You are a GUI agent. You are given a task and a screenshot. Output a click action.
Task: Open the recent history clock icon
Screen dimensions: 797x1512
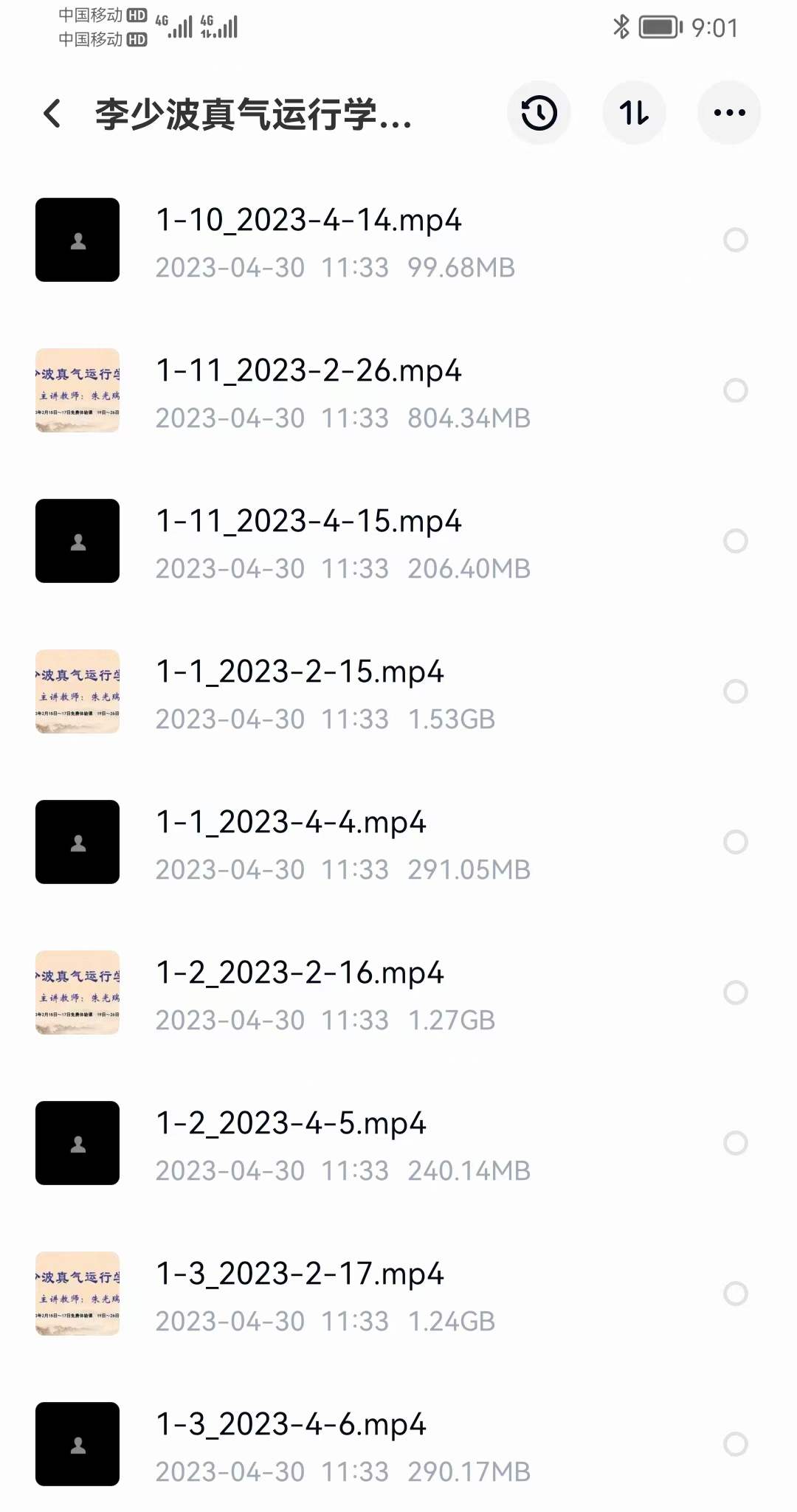(x=539, y=113)
